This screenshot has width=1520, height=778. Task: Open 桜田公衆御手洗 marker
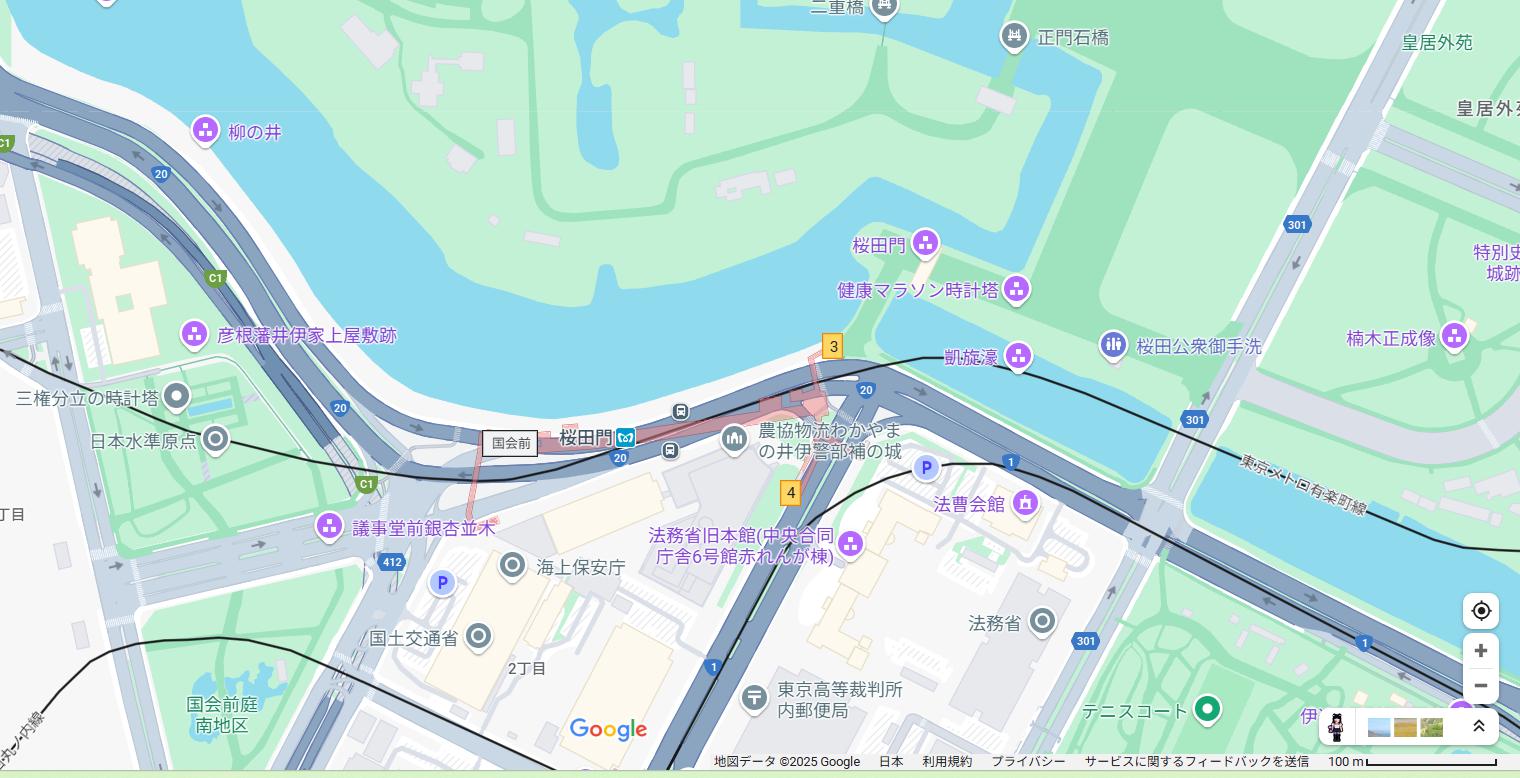click(1113, 346)
